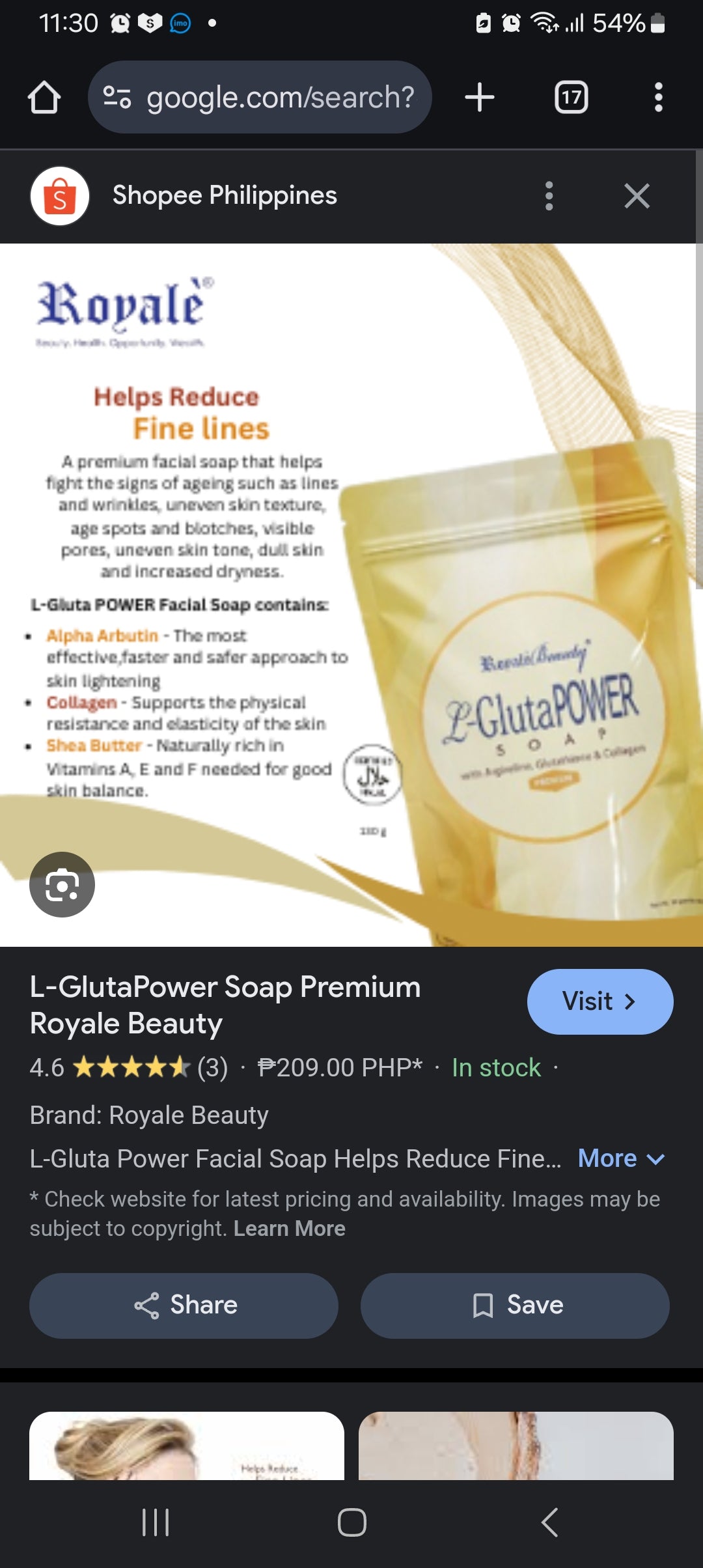Search this image with Google Lens

pos(62,884)
